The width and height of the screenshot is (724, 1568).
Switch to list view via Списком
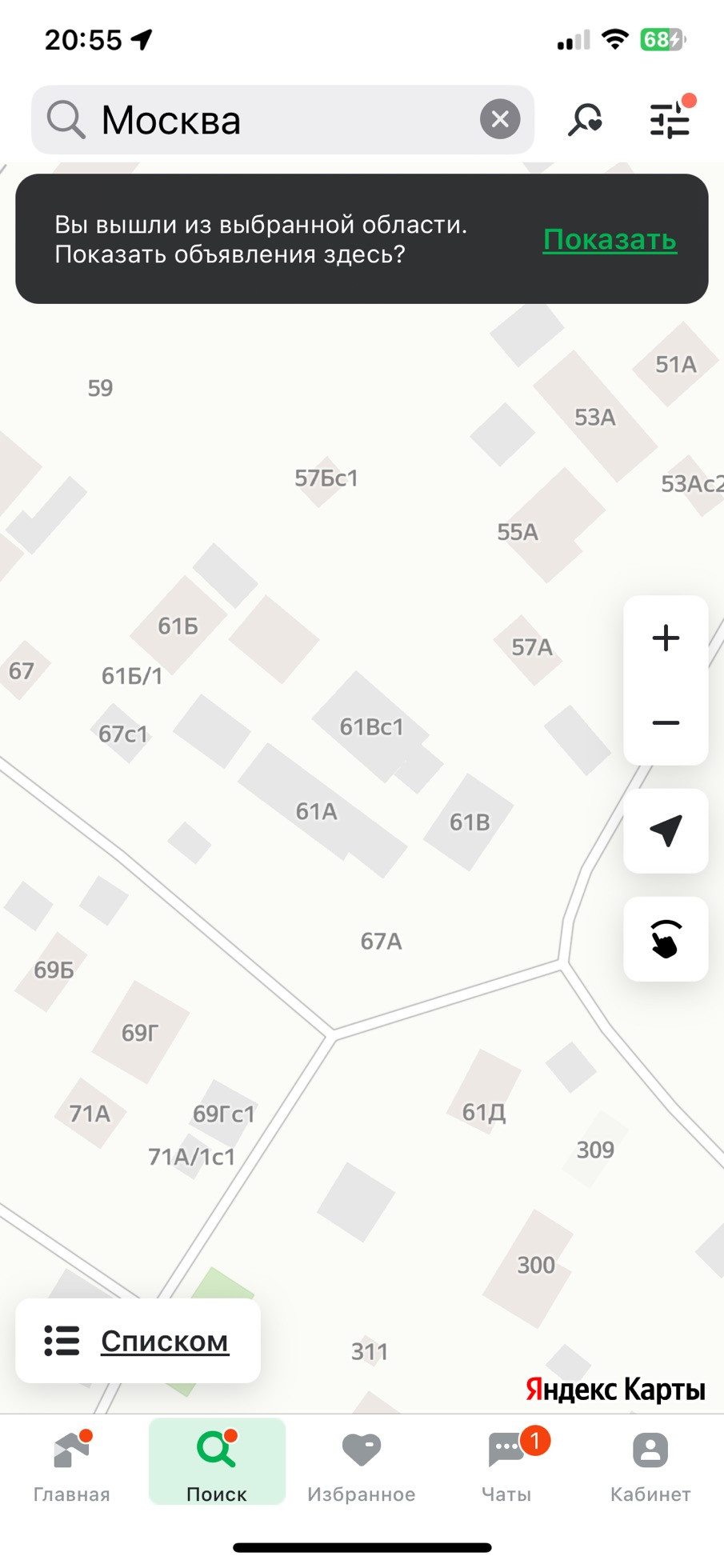pyautogui.click(x=138, y=1341)
